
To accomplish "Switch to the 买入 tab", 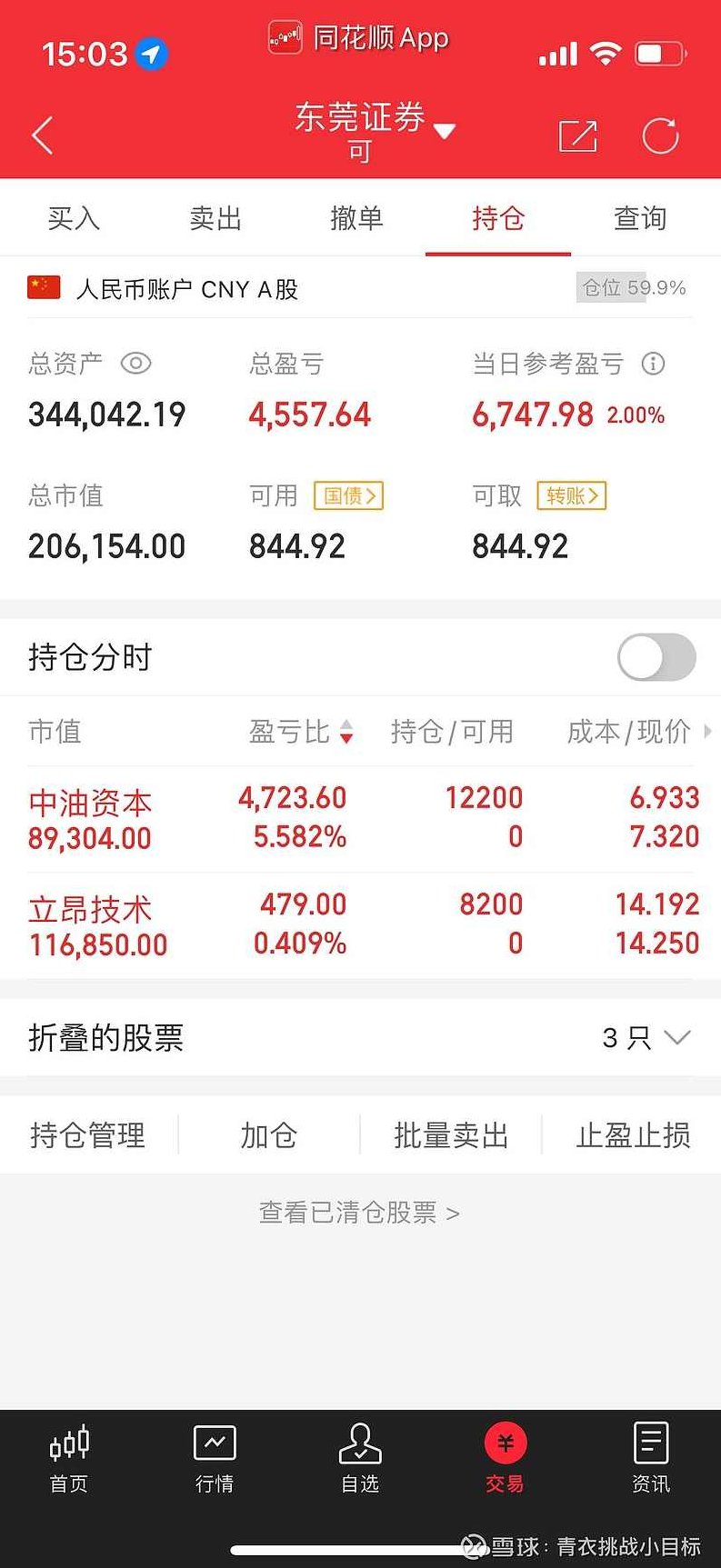I will coord(73,218).
